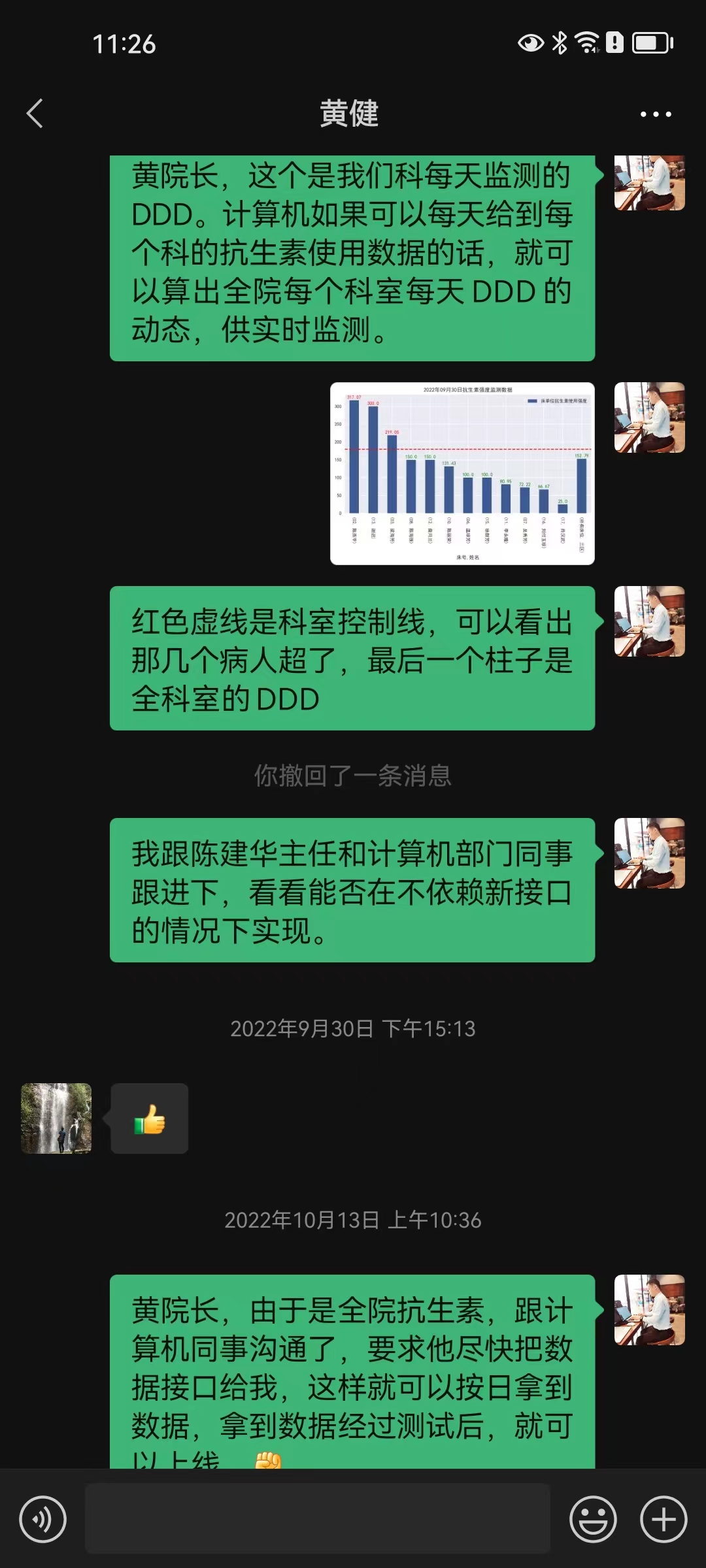The image size is (706, 1568).
Task: Tap your avatar beside the chart image
Action: [x=650, y=417]
